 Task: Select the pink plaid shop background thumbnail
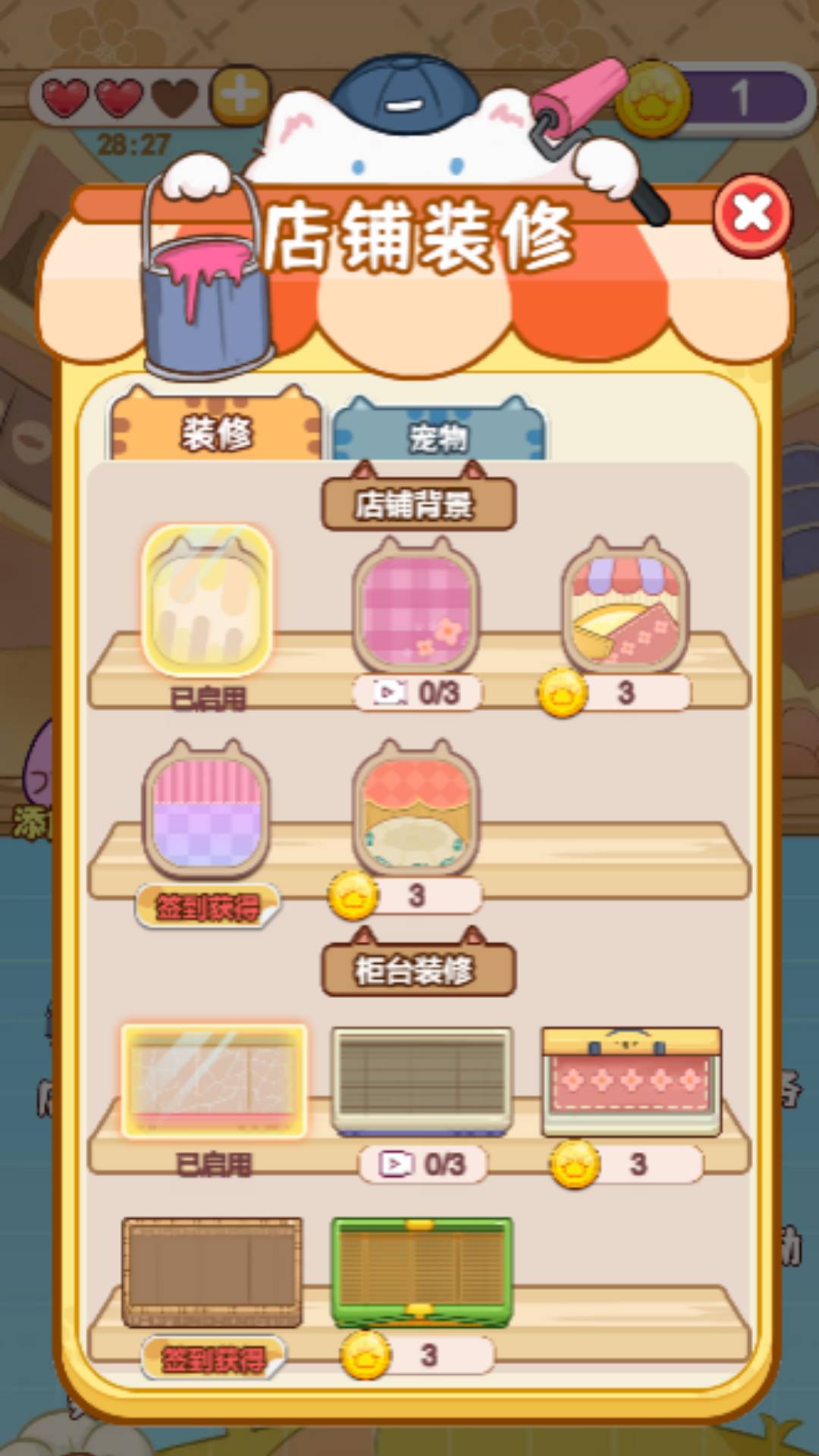coord(418,607)
